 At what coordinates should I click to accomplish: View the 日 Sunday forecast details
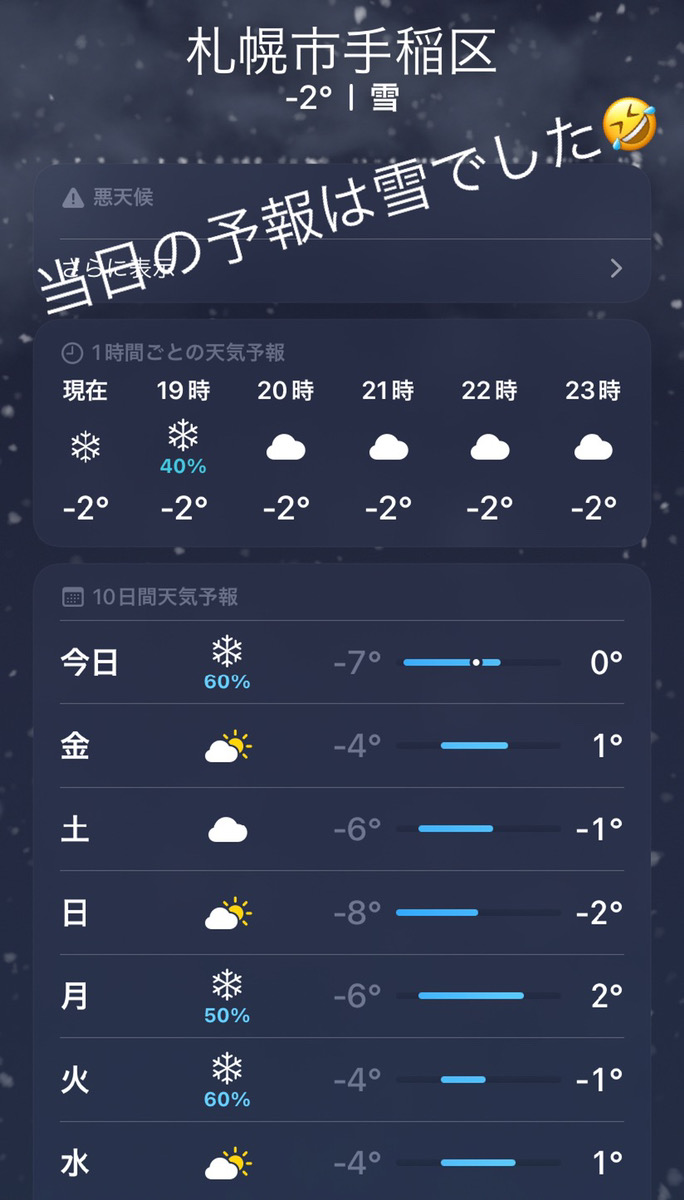(342, 913)
